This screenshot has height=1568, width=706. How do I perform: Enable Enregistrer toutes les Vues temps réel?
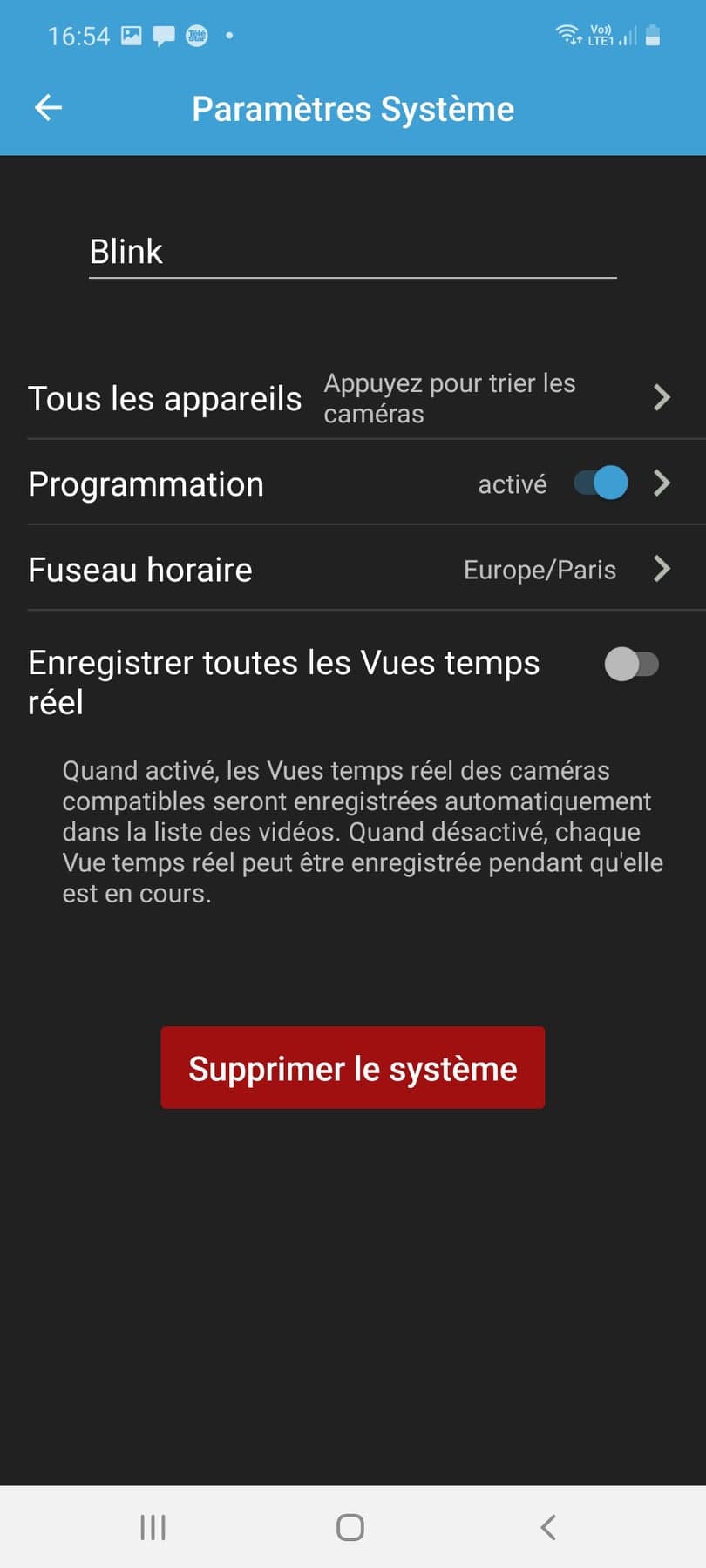[x=631, y=665]
